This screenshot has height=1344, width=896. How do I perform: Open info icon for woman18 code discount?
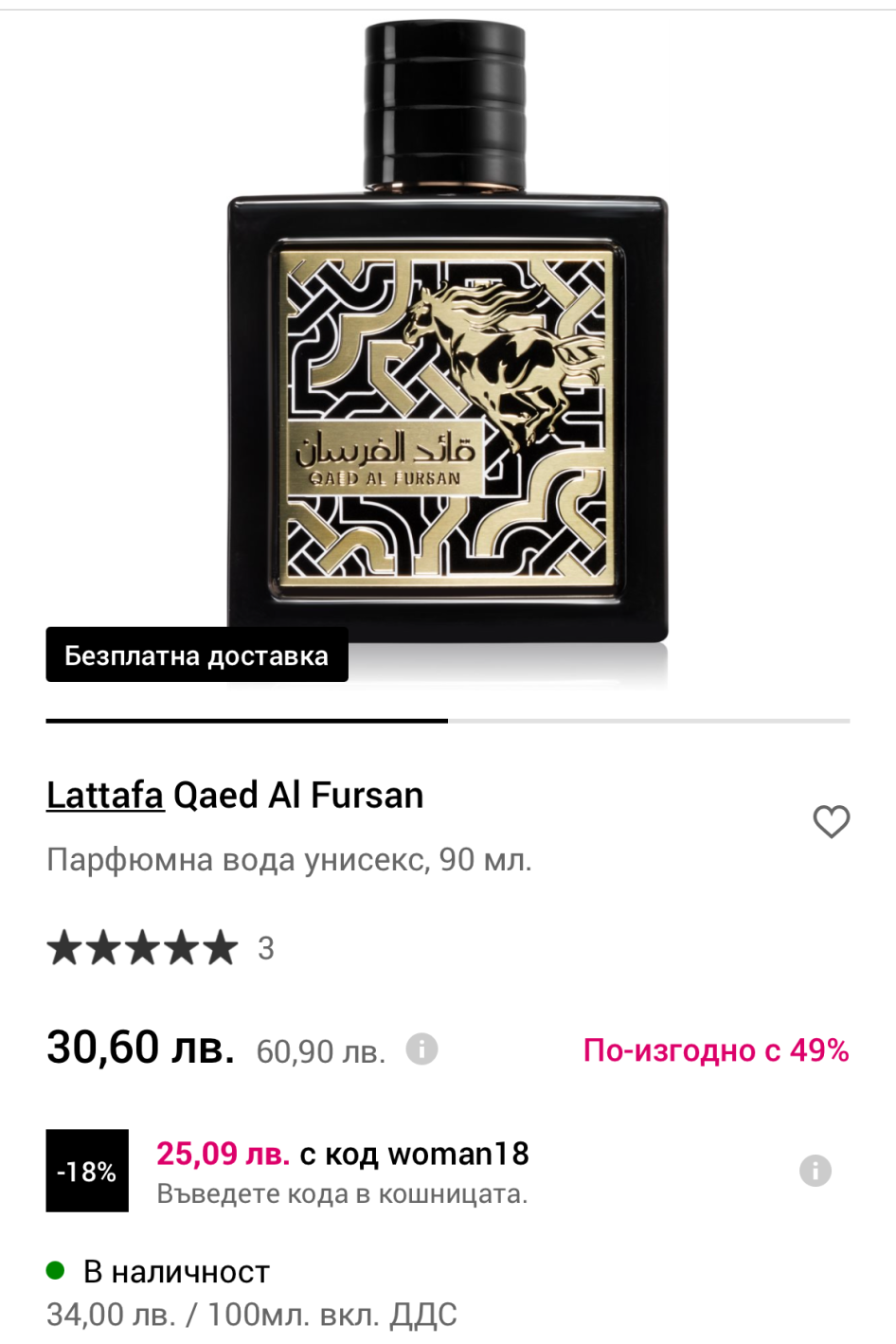pyautogui.click(x=815, y=1171)
